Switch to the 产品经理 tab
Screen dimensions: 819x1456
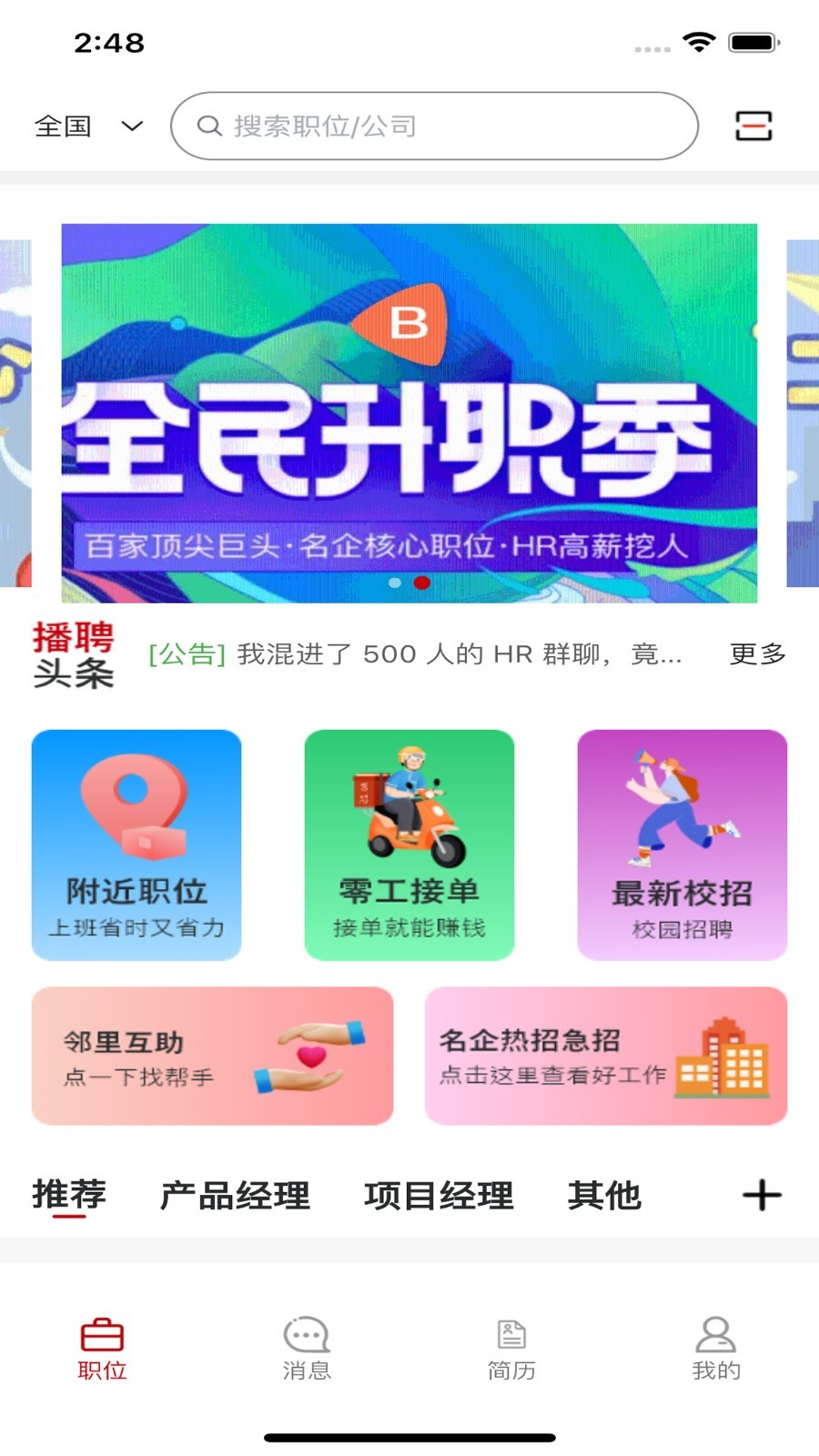pos(235,1195)
